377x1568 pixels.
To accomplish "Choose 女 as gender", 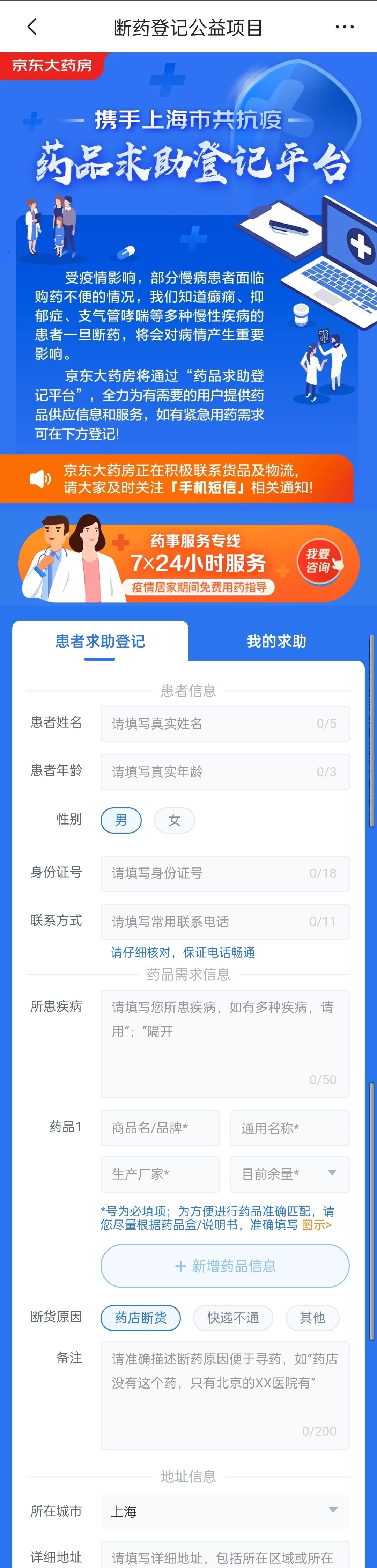I will [174, 820].
